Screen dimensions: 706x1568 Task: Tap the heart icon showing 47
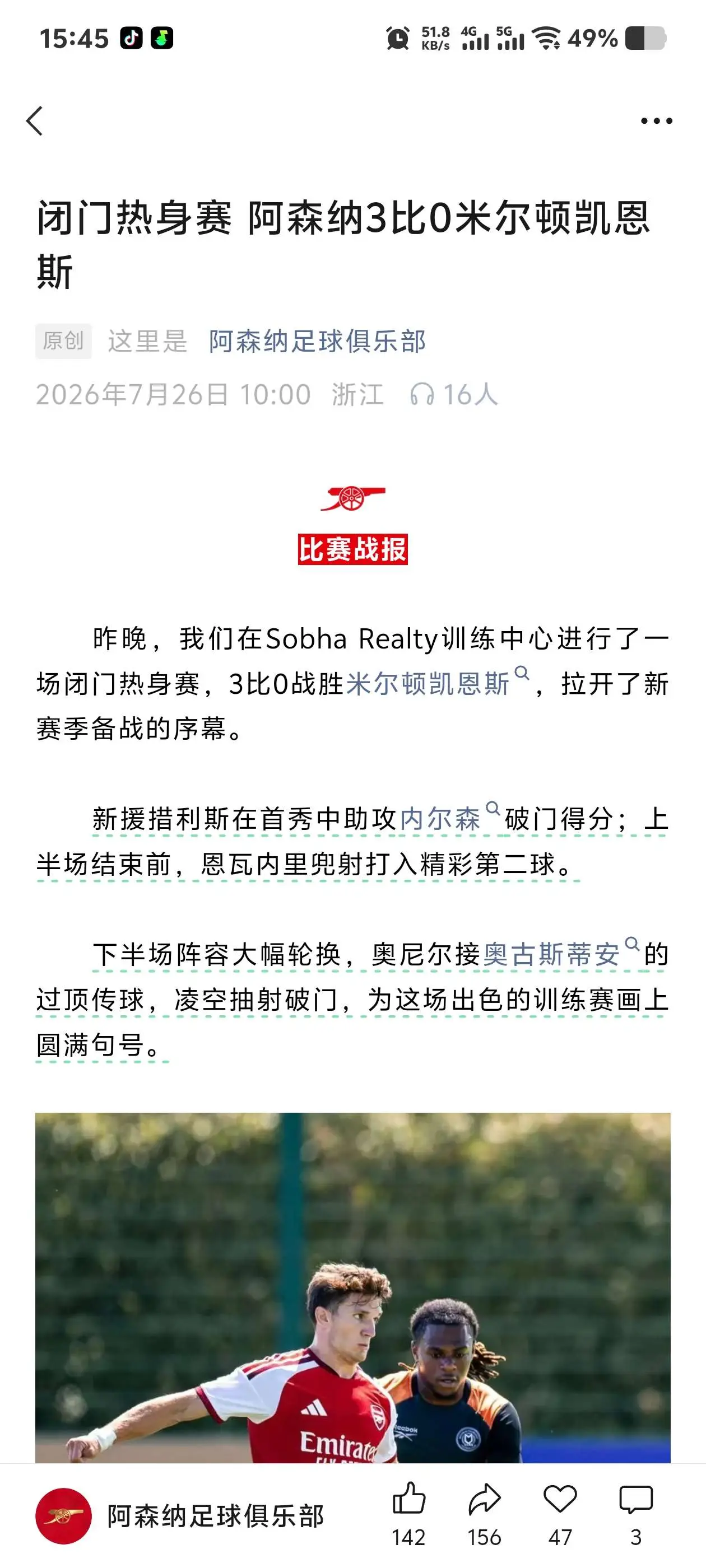[x=560, y=1514]
